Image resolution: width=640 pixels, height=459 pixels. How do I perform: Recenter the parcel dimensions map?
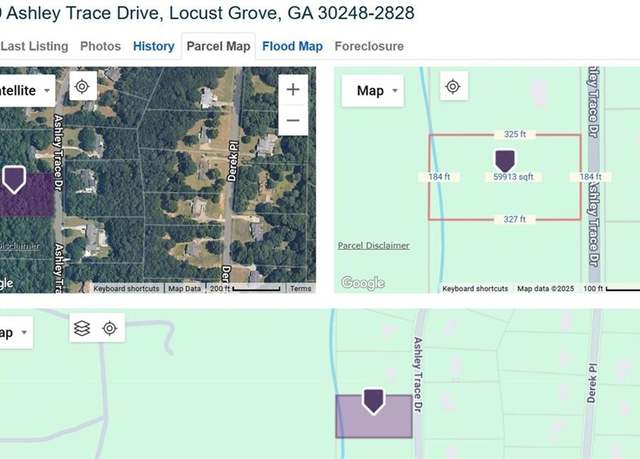point(453,87)
